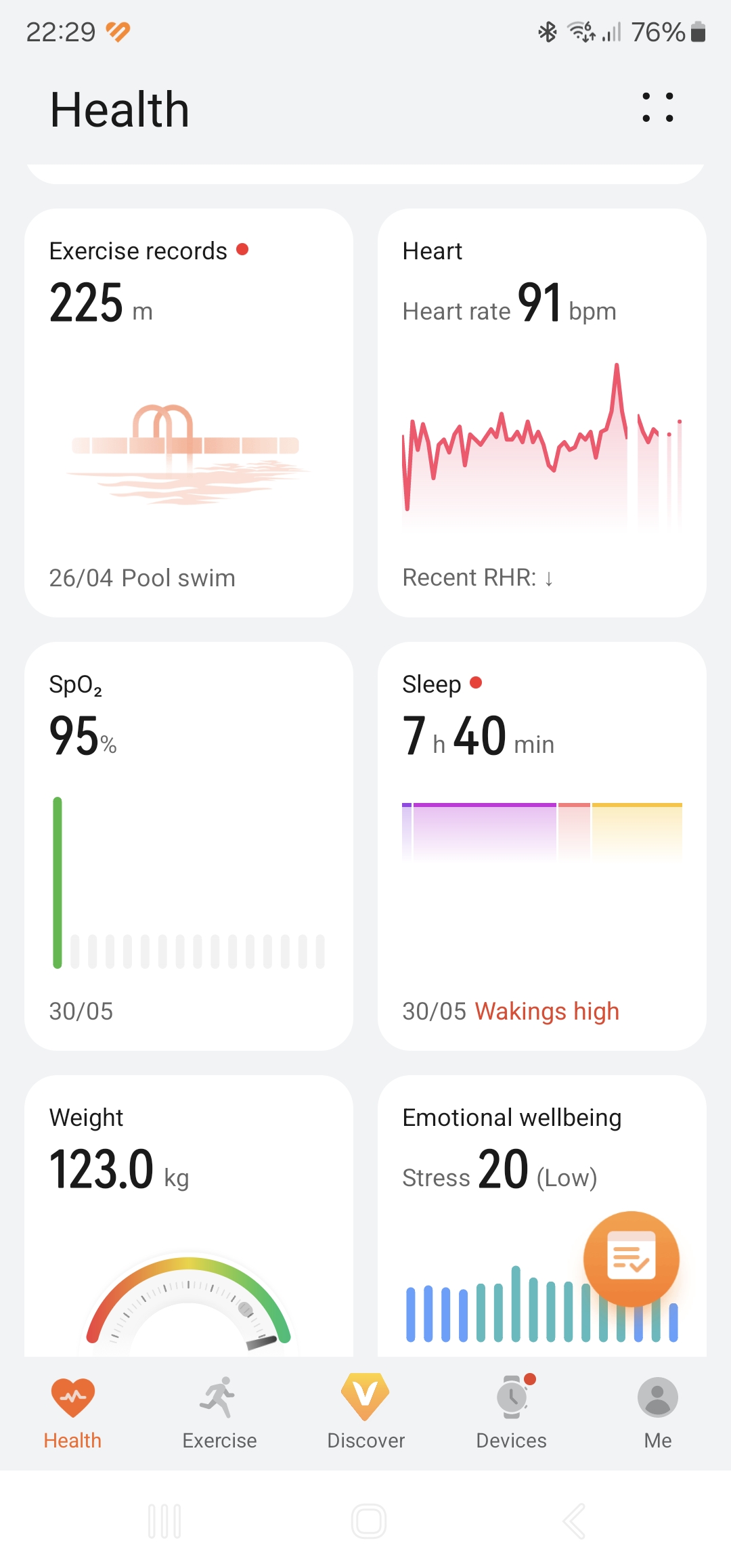Open the four-dot options menu
Viewport: 731px width, 1568px height.
click(658, 108)
